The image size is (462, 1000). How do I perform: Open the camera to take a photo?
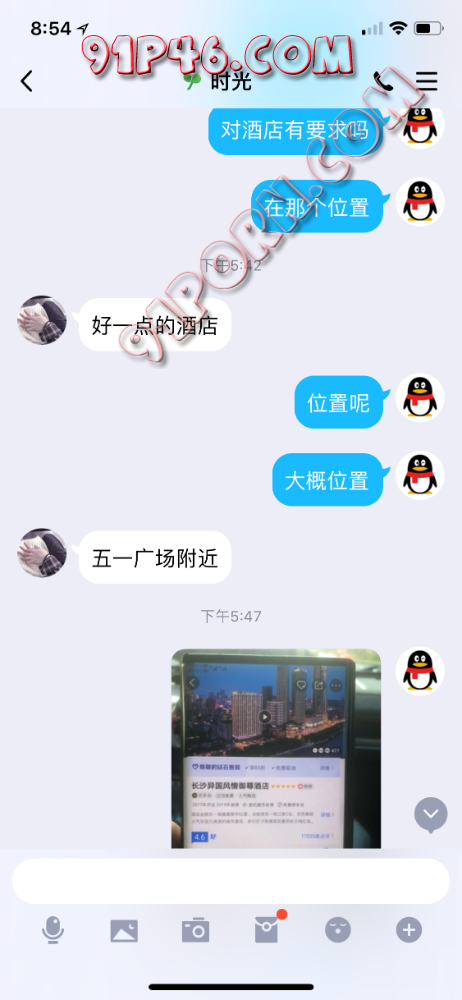[195, 930]
